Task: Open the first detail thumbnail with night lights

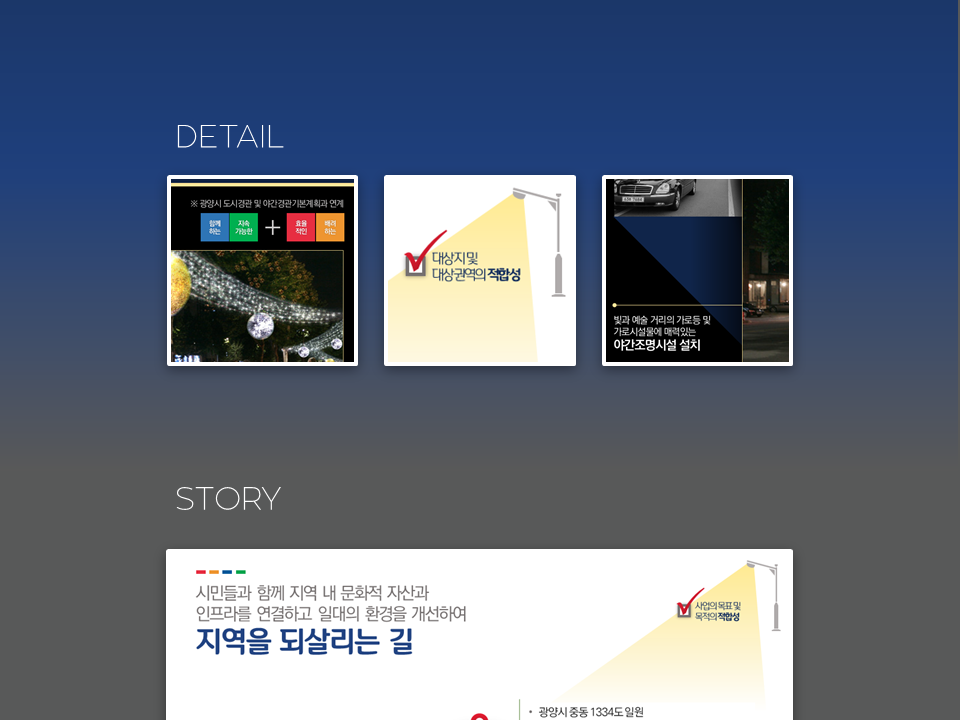Action: [262, 270]
